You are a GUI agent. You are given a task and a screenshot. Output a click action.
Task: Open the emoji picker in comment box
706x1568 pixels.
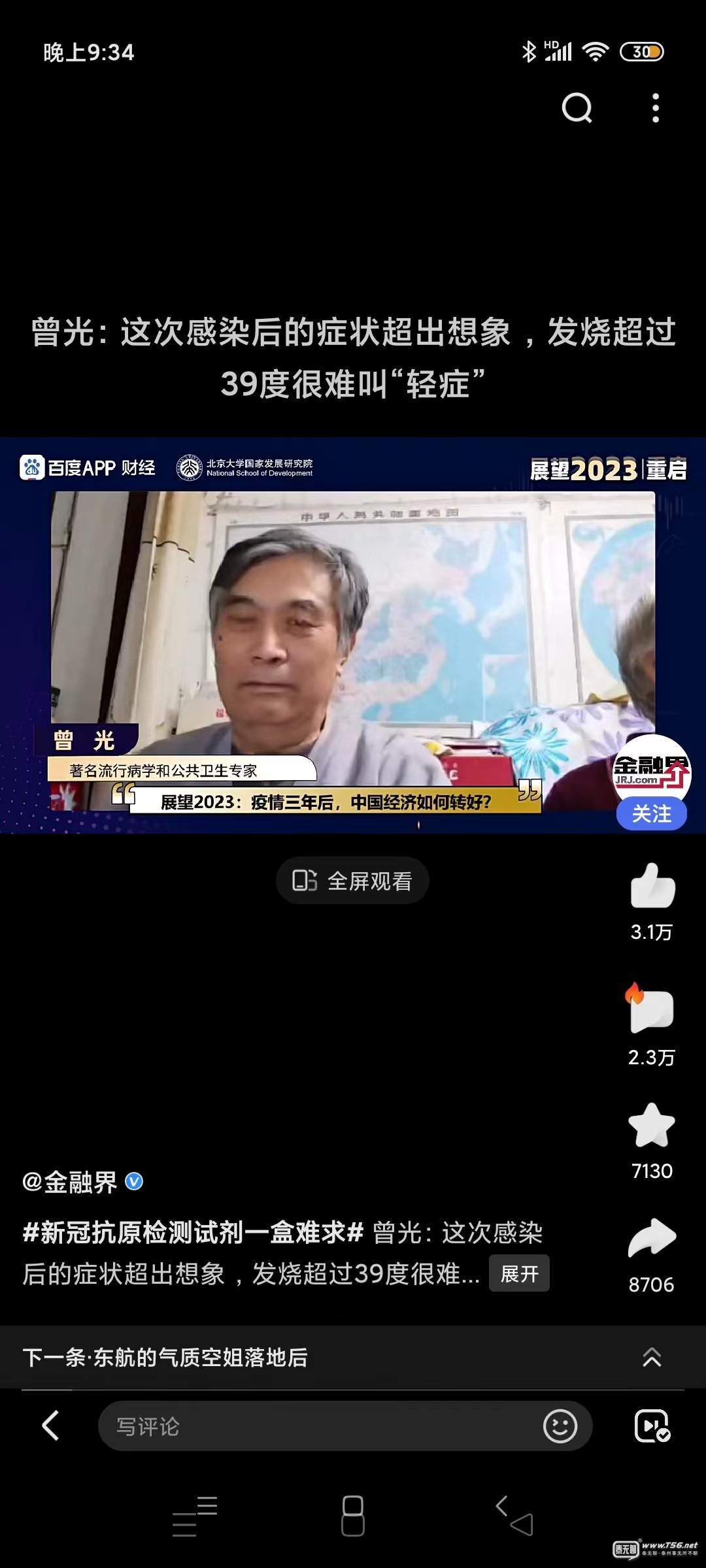(560, 1426)
